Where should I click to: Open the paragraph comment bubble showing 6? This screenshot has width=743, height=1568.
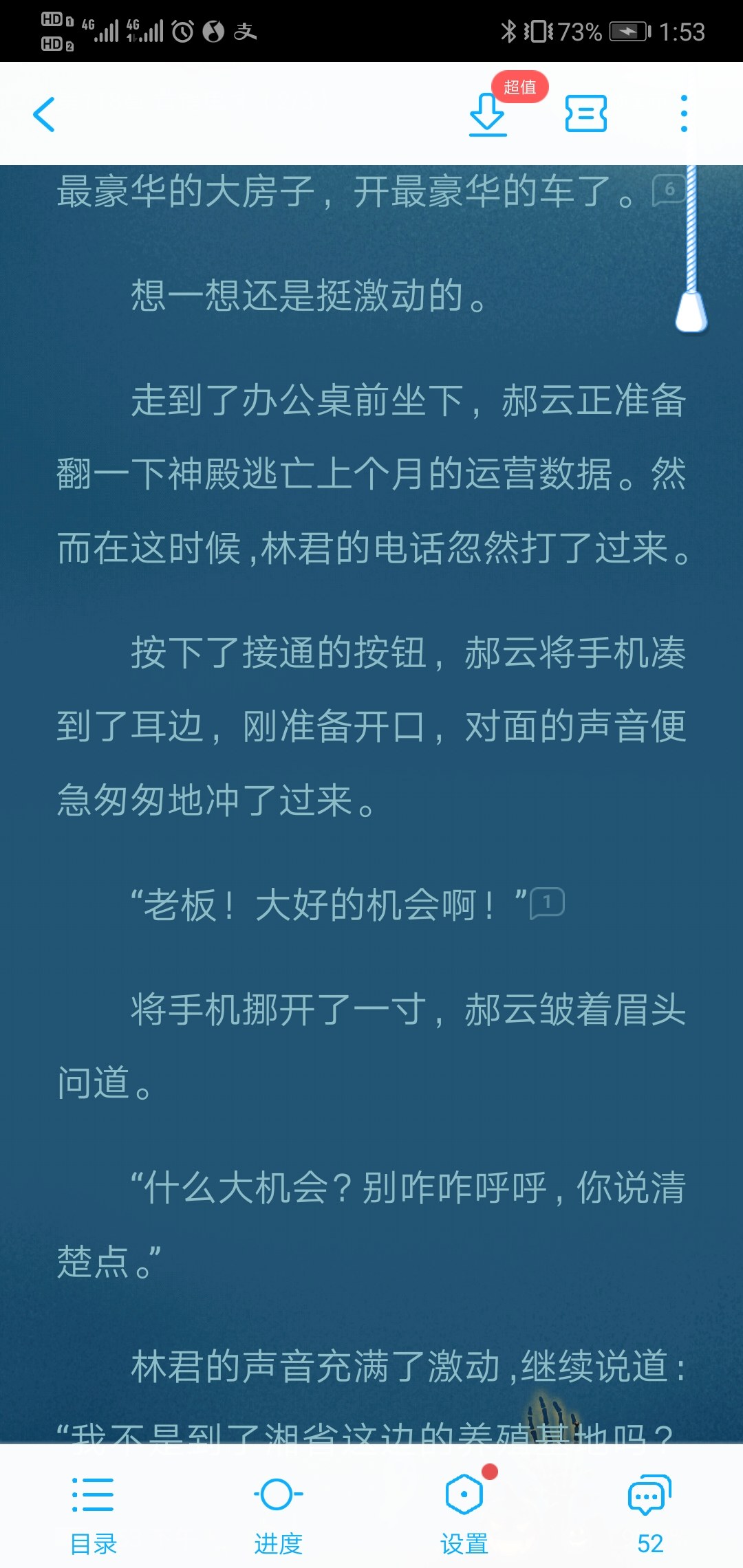668,190
